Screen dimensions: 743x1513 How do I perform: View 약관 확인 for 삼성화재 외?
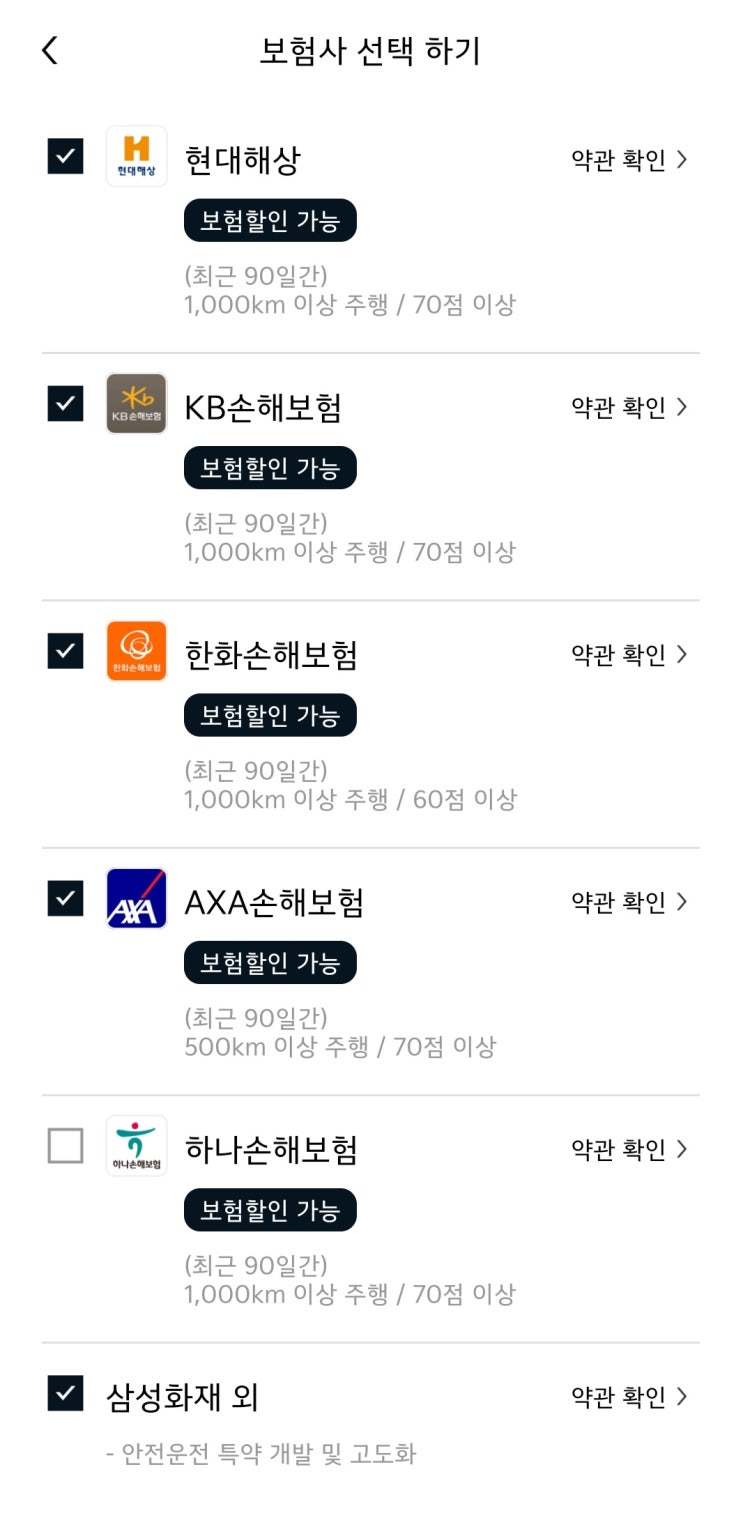click(629, 1397)
